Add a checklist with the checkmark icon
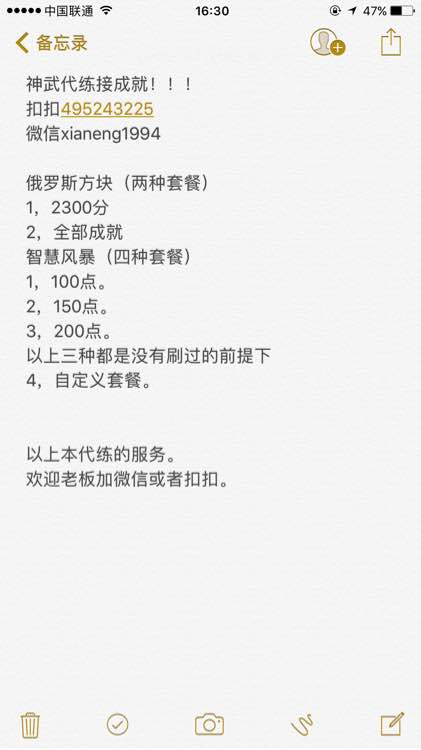Viewport: 421px width, 750px height. coord(117,724)
